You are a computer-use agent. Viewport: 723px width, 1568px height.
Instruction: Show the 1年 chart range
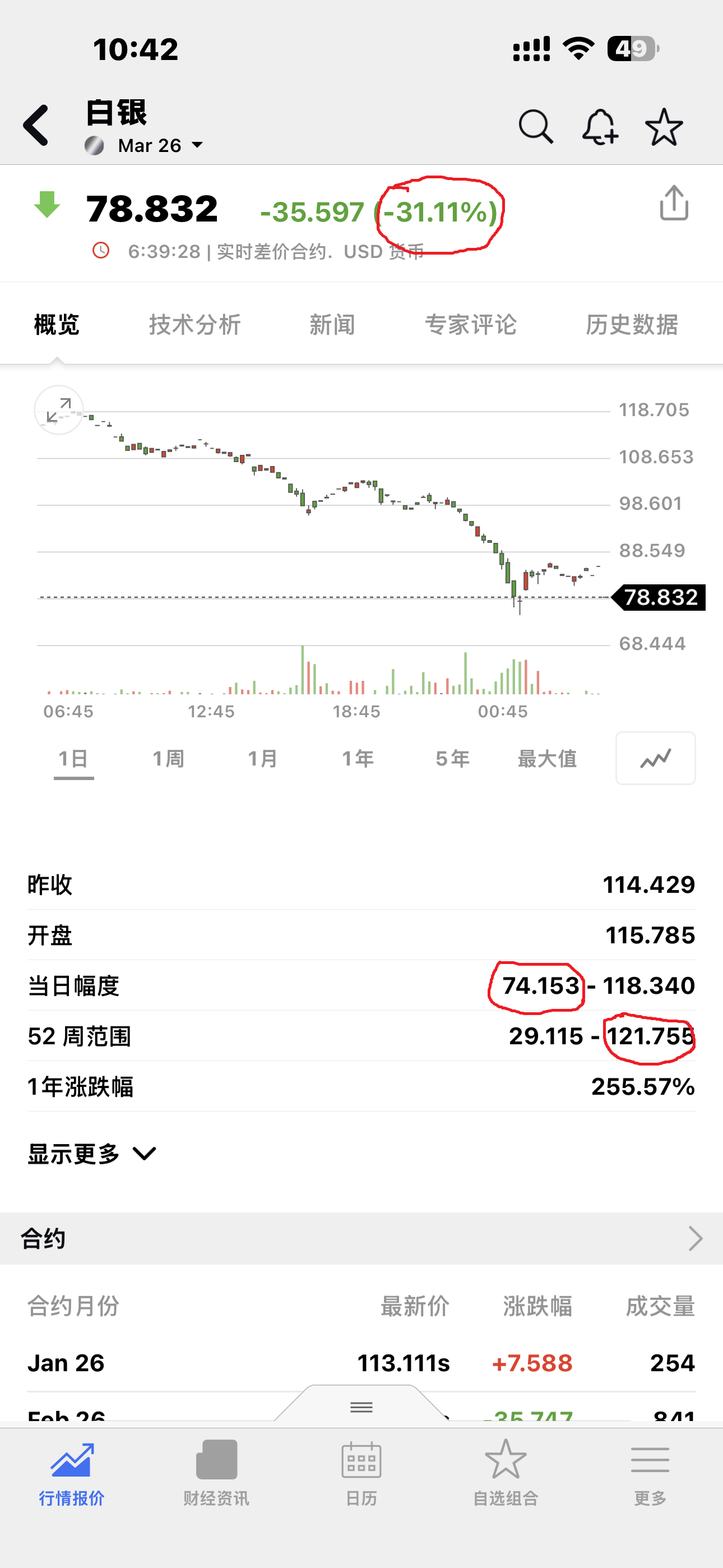357,758
